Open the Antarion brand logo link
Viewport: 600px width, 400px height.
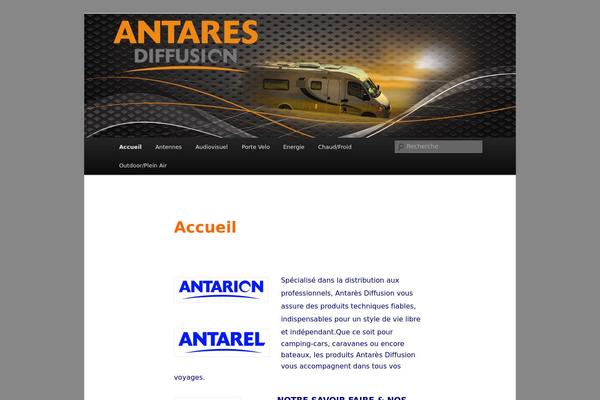[x=221, y=289]
